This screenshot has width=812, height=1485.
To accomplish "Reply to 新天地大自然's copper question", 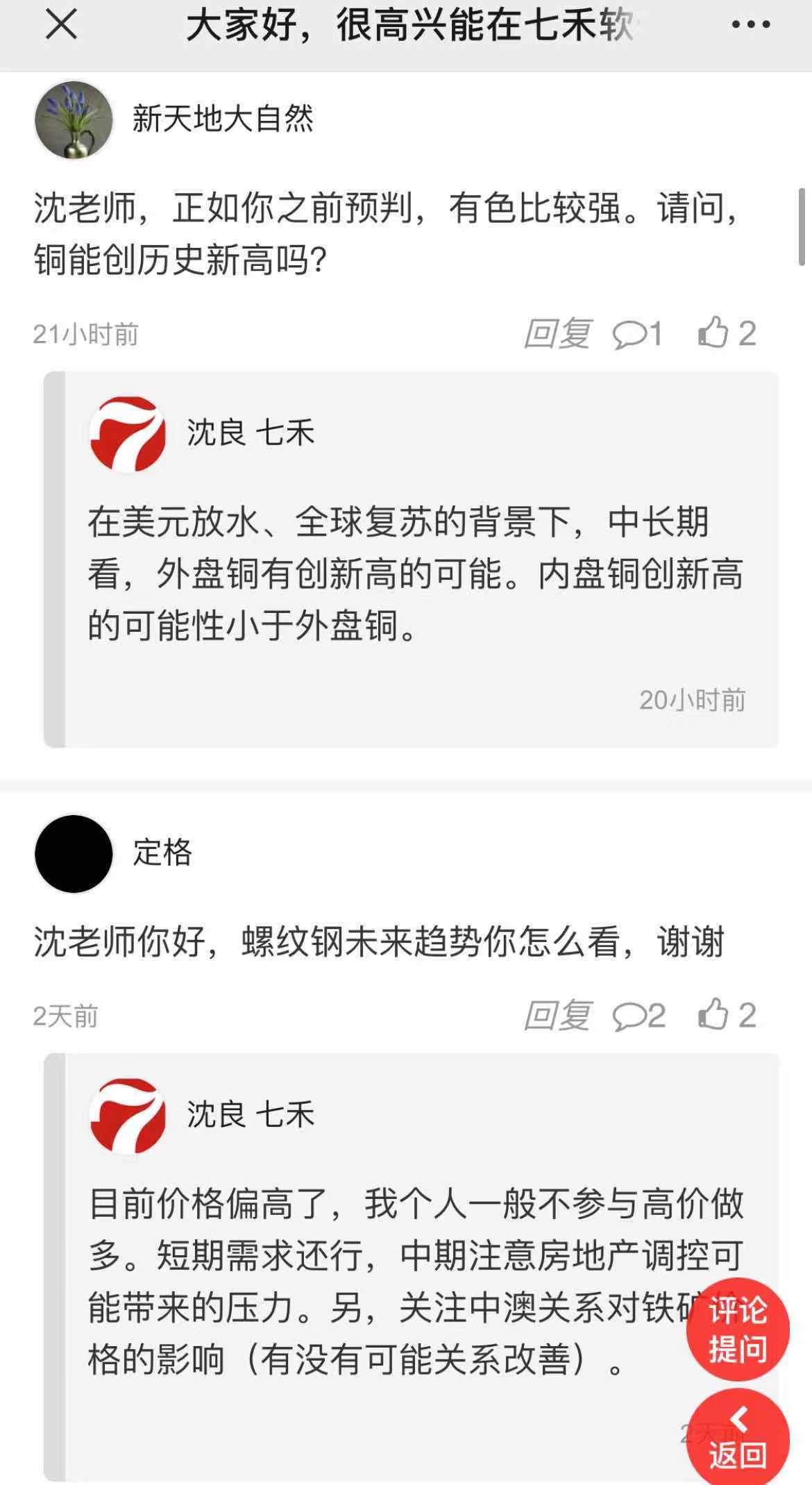I will pyautogui.click(x=557, y=334).
